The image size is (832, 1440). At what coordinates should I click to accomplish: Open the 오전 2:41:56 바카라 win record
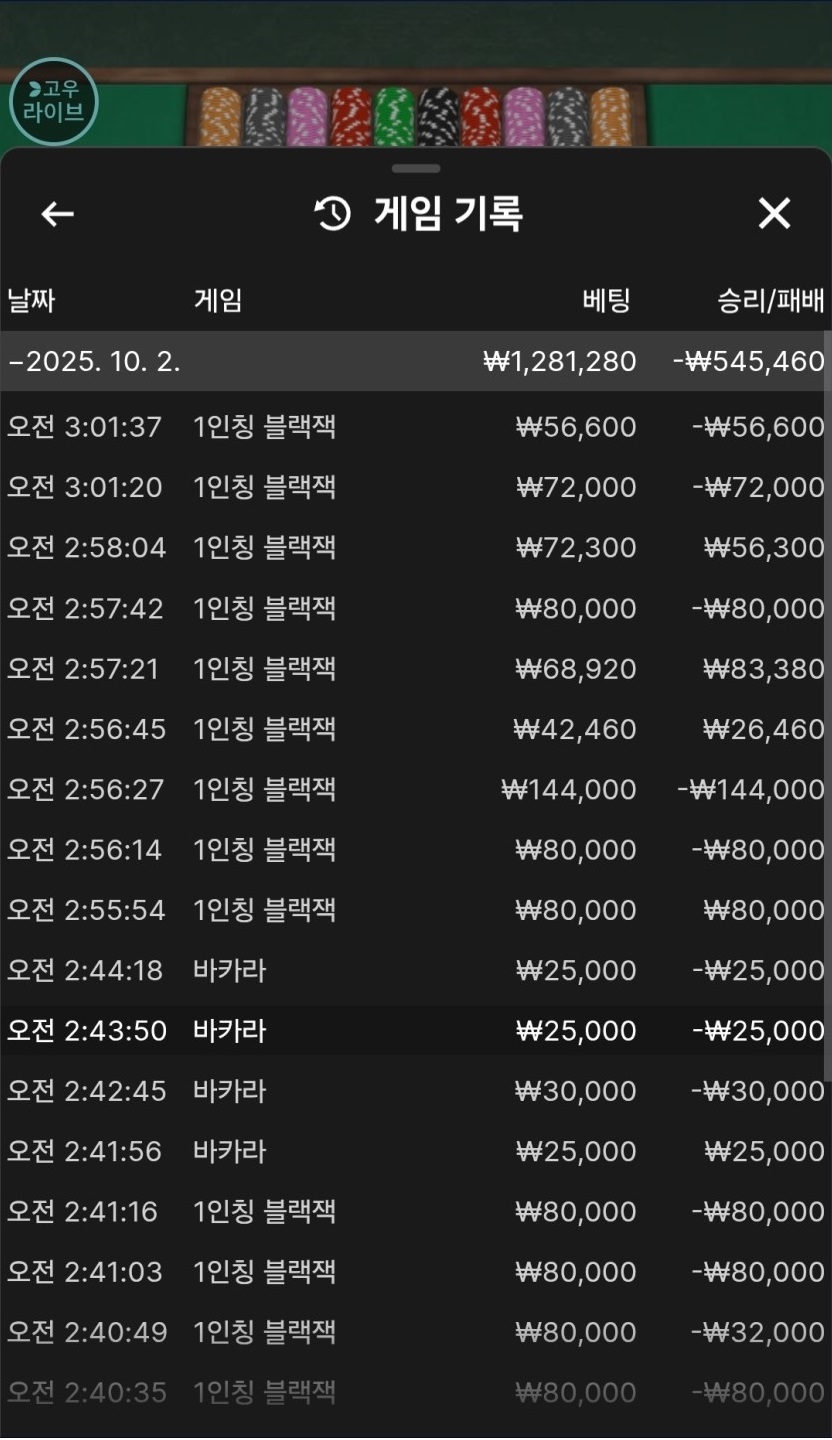[415, 1151]
